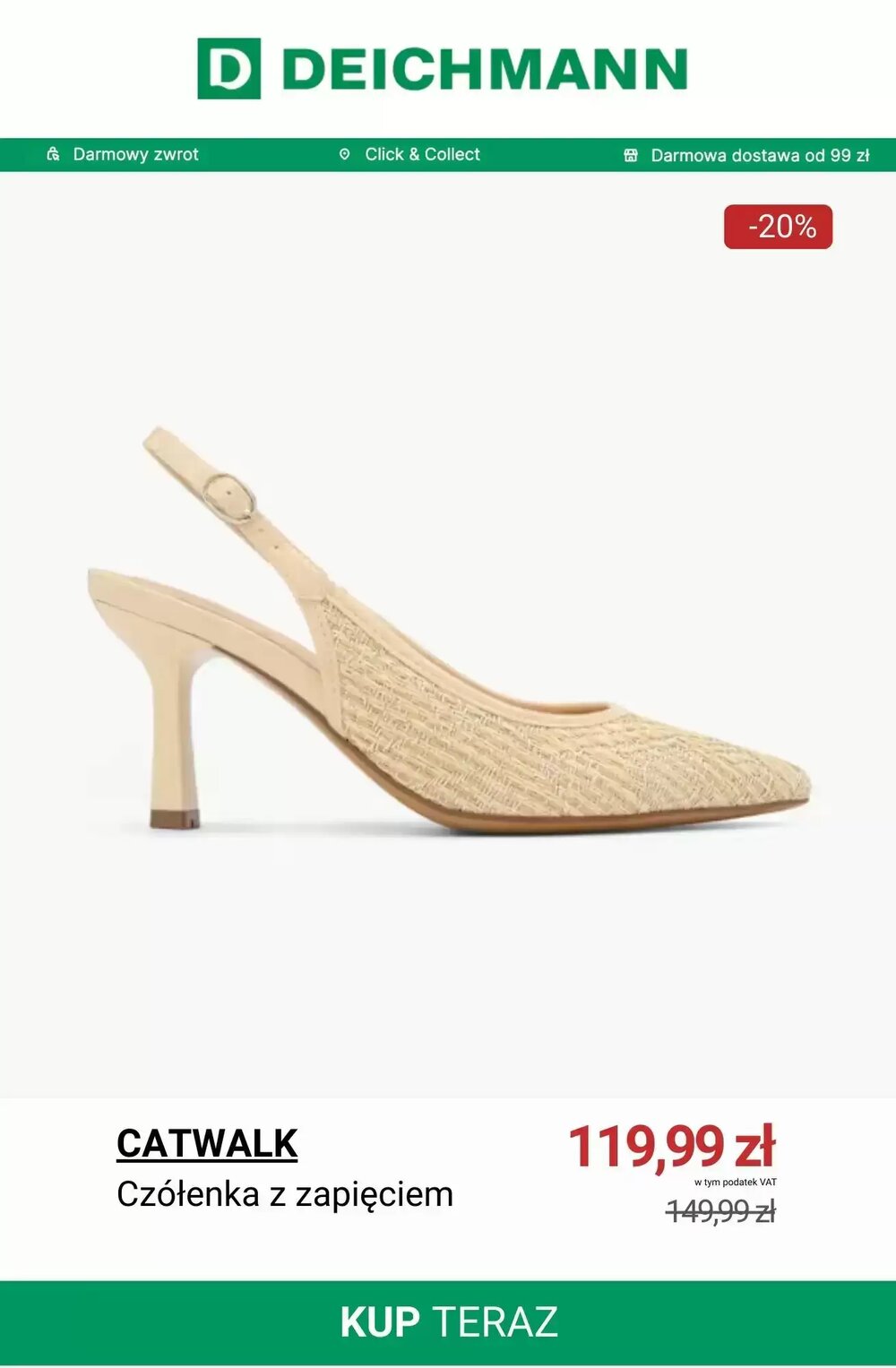Click the red -20% discount badge
This screenshot has height=1368, width=896.
(780, 227)
